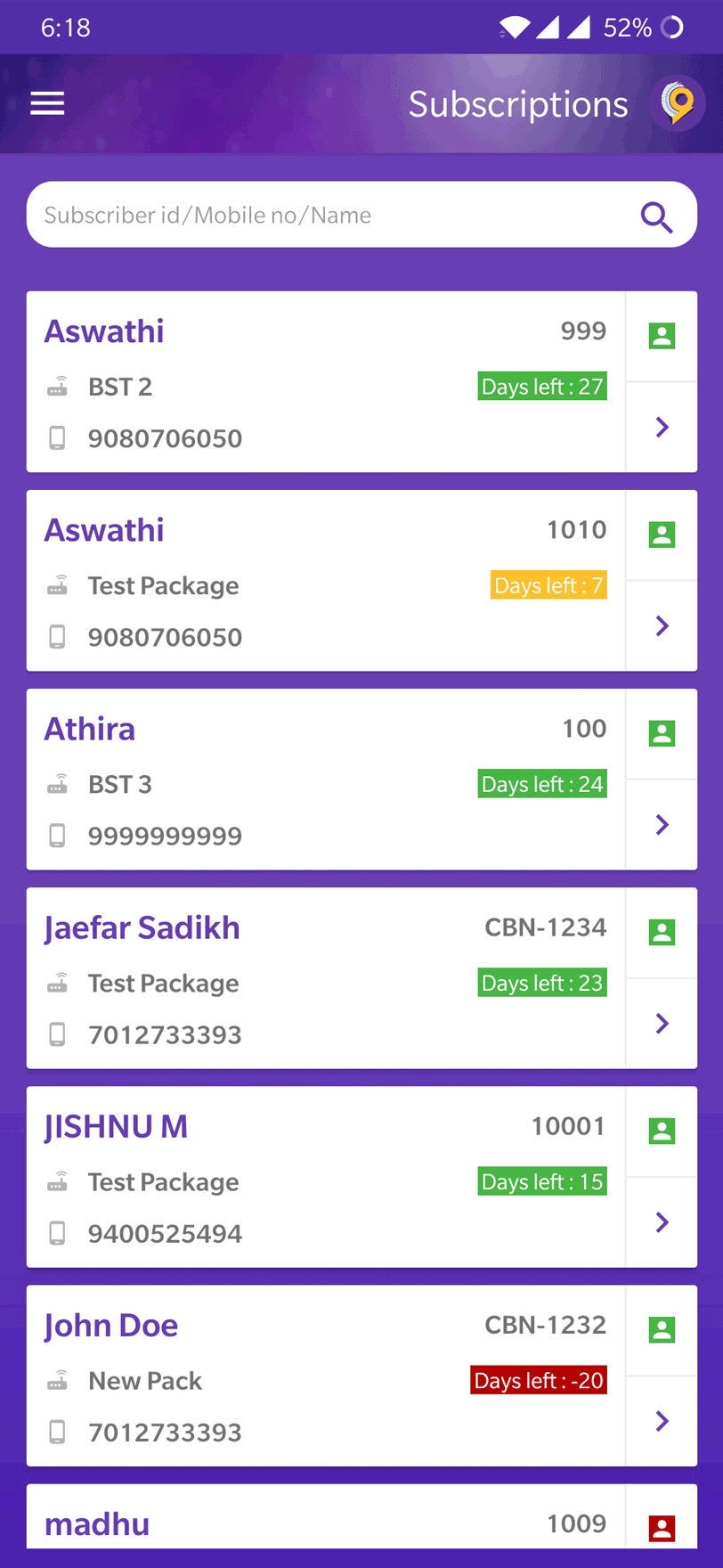The image size is (723, 1568).
Task: Click Jaefar Sadikh's subscriber profile icon
Action: [661, 932]
